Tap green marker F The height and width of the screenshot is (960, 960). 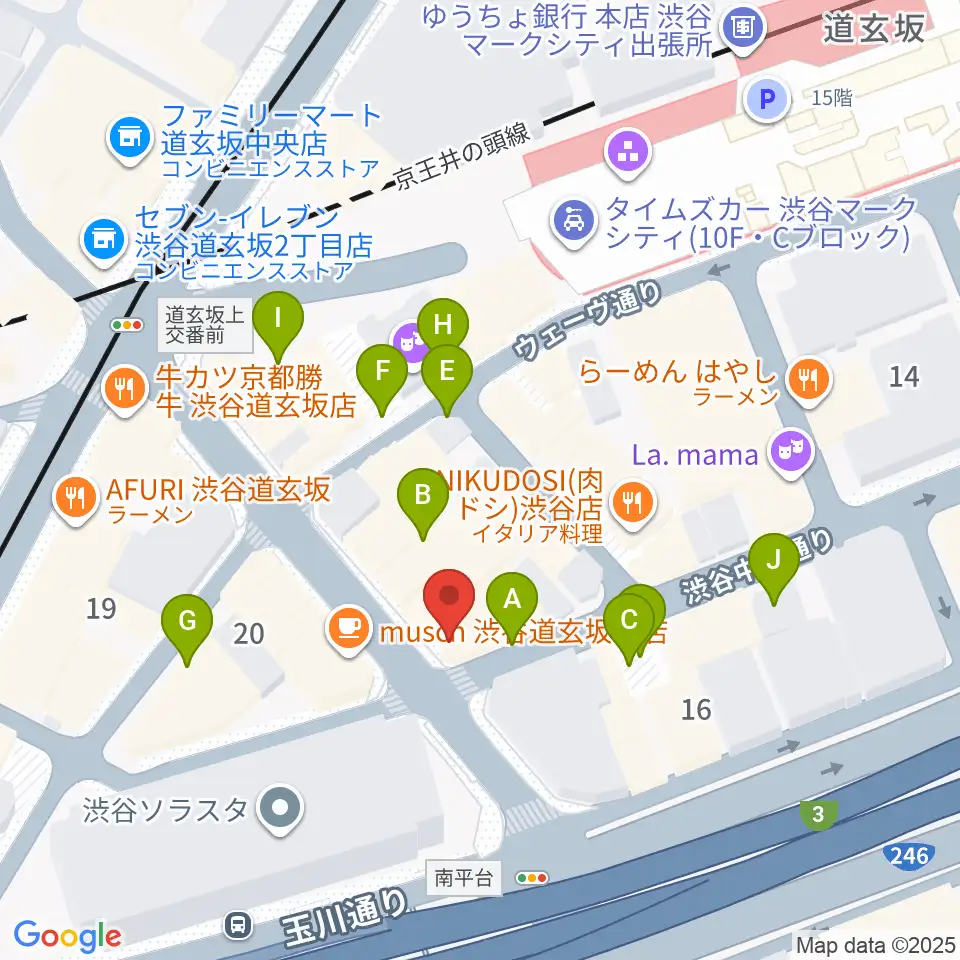[x=382, y=380]
